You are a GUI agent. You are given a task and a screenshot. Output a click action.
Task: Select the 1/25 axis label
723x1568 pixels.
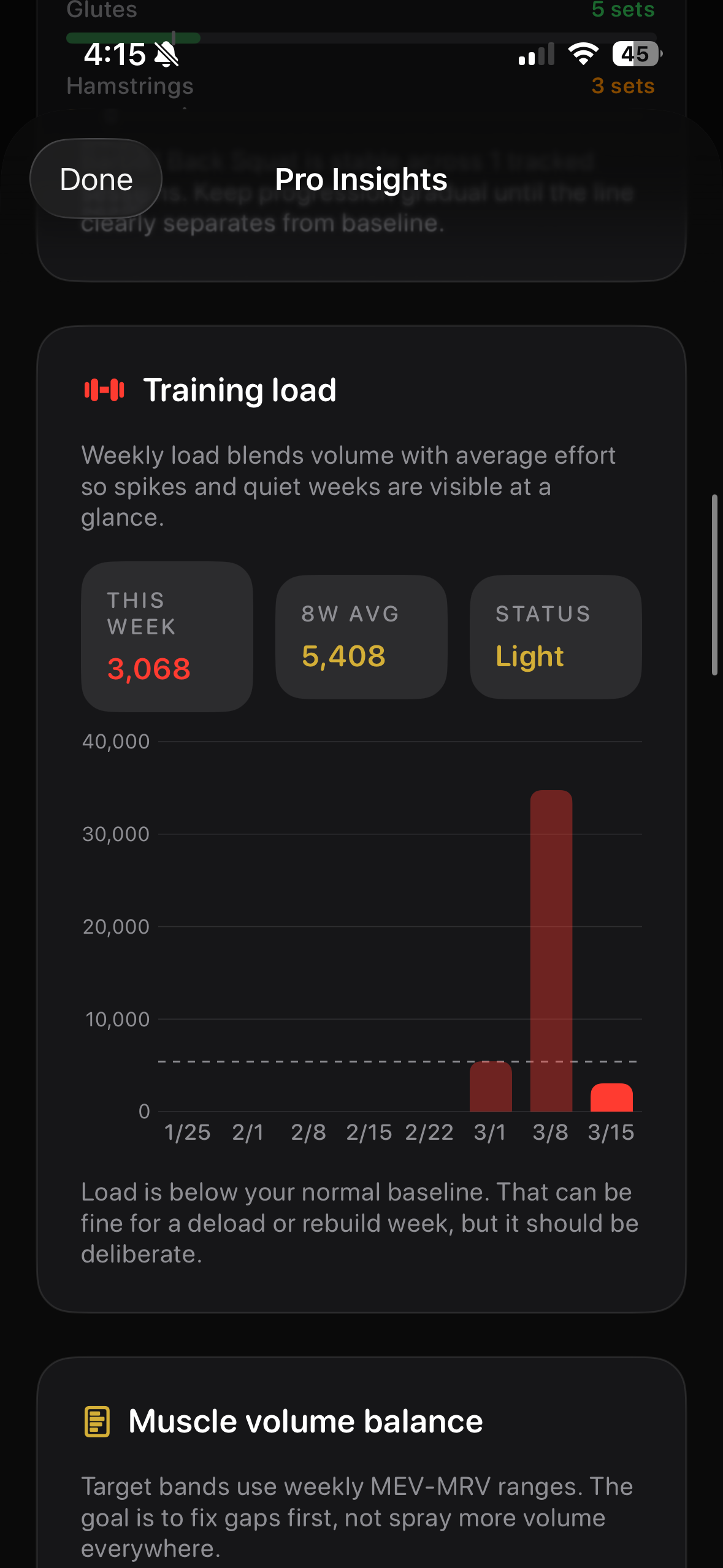click(188, 1132)
